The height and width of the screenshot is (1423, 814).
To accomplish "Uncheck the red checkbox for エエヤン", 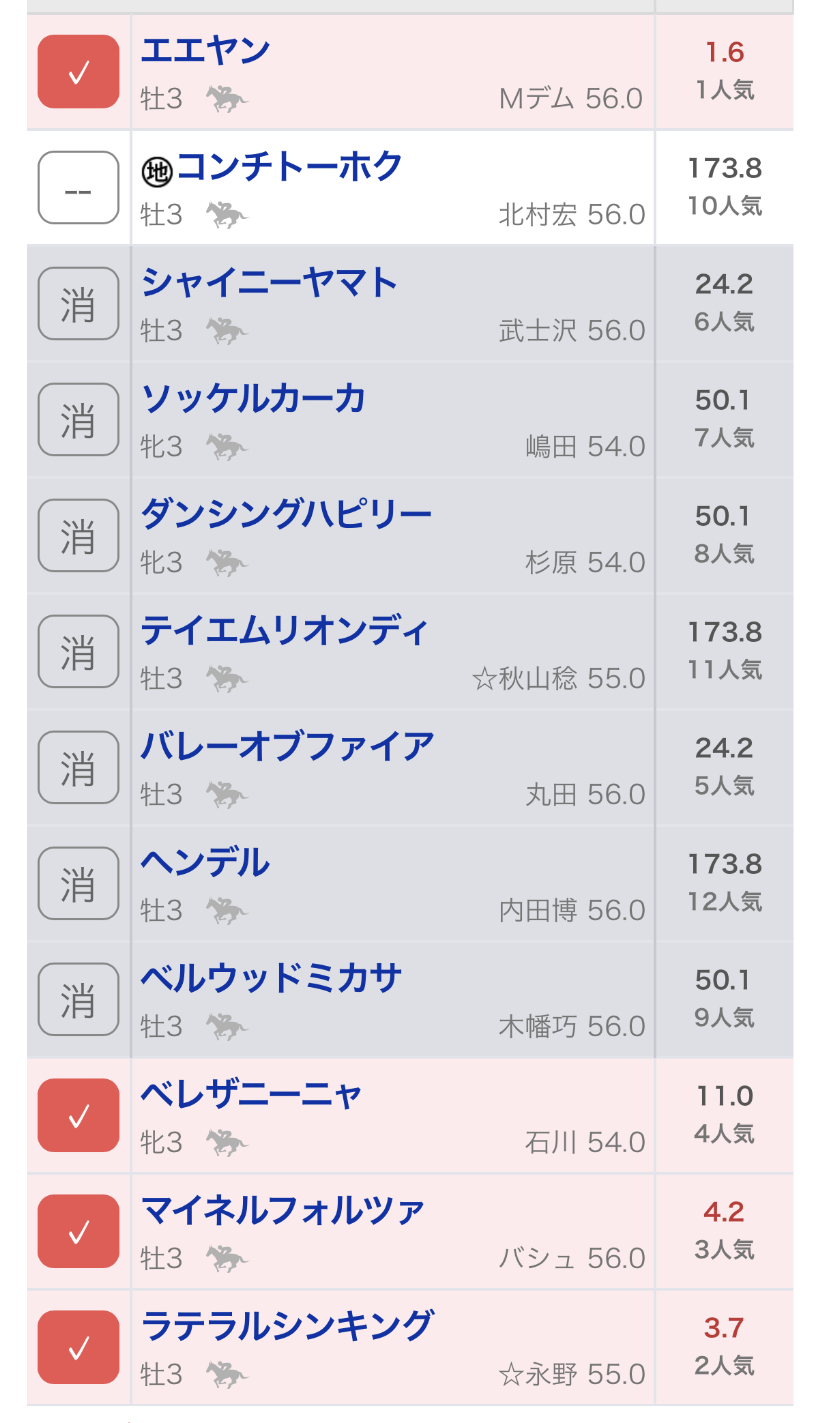I will click(78, 71).
